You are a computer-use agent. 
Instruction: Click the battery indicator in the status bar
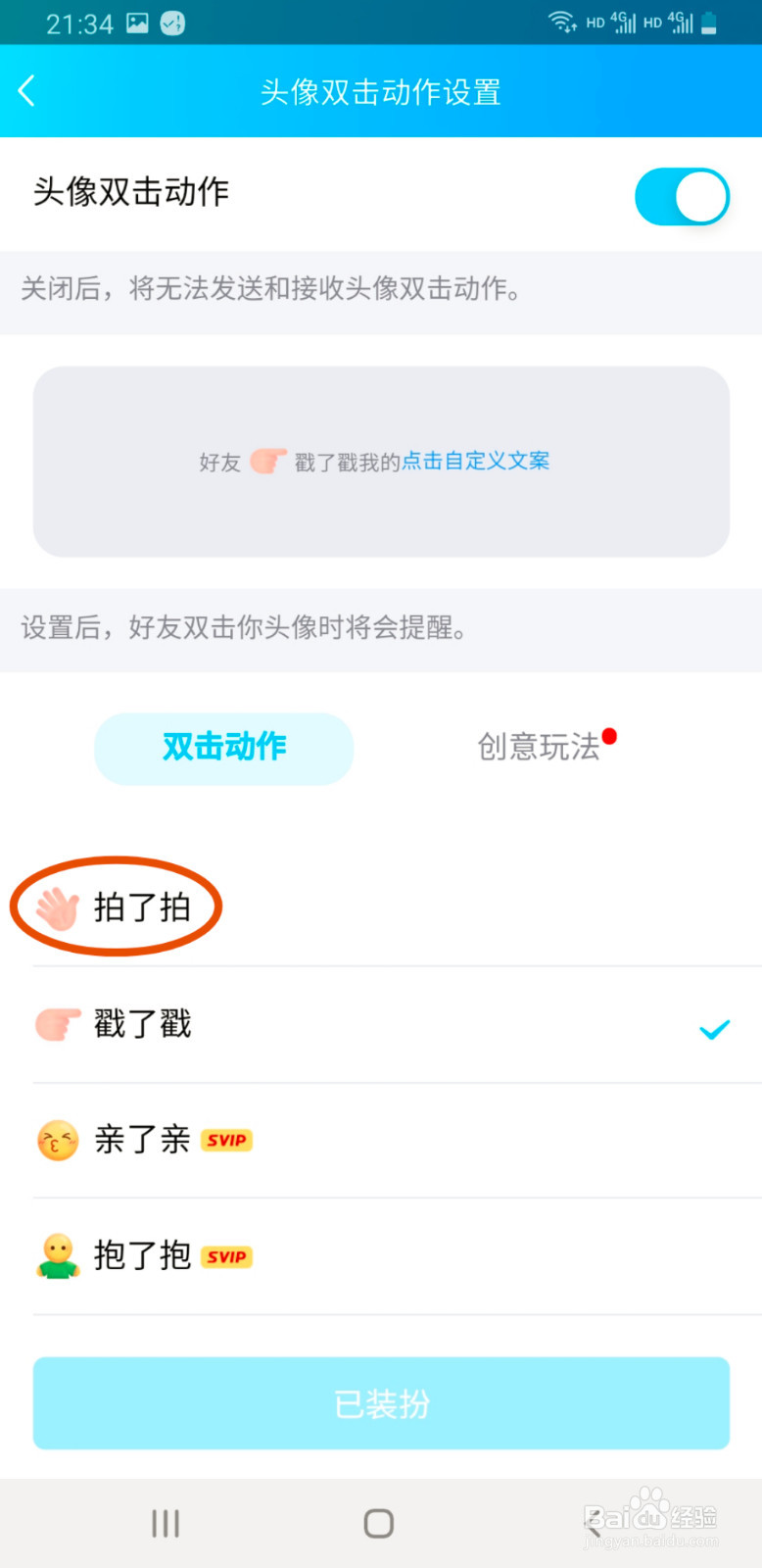point(709,22)
